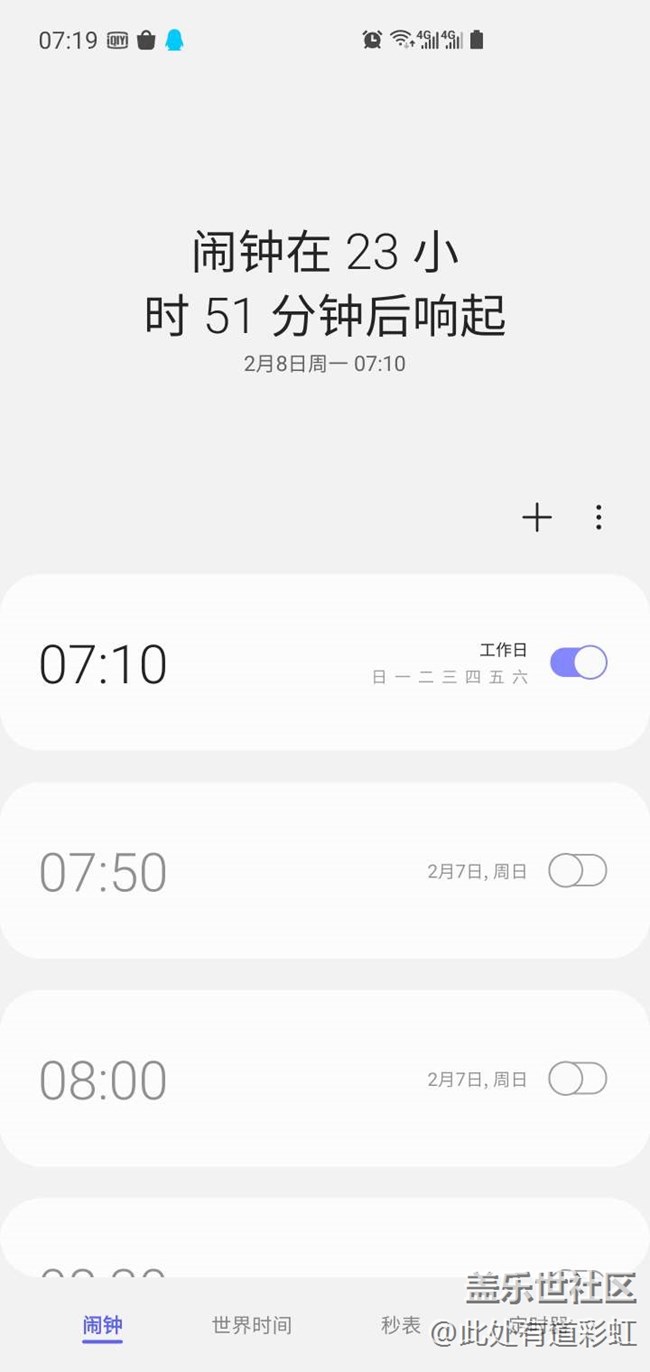Edit the 07:50 alarm card

tap(200, 872)
